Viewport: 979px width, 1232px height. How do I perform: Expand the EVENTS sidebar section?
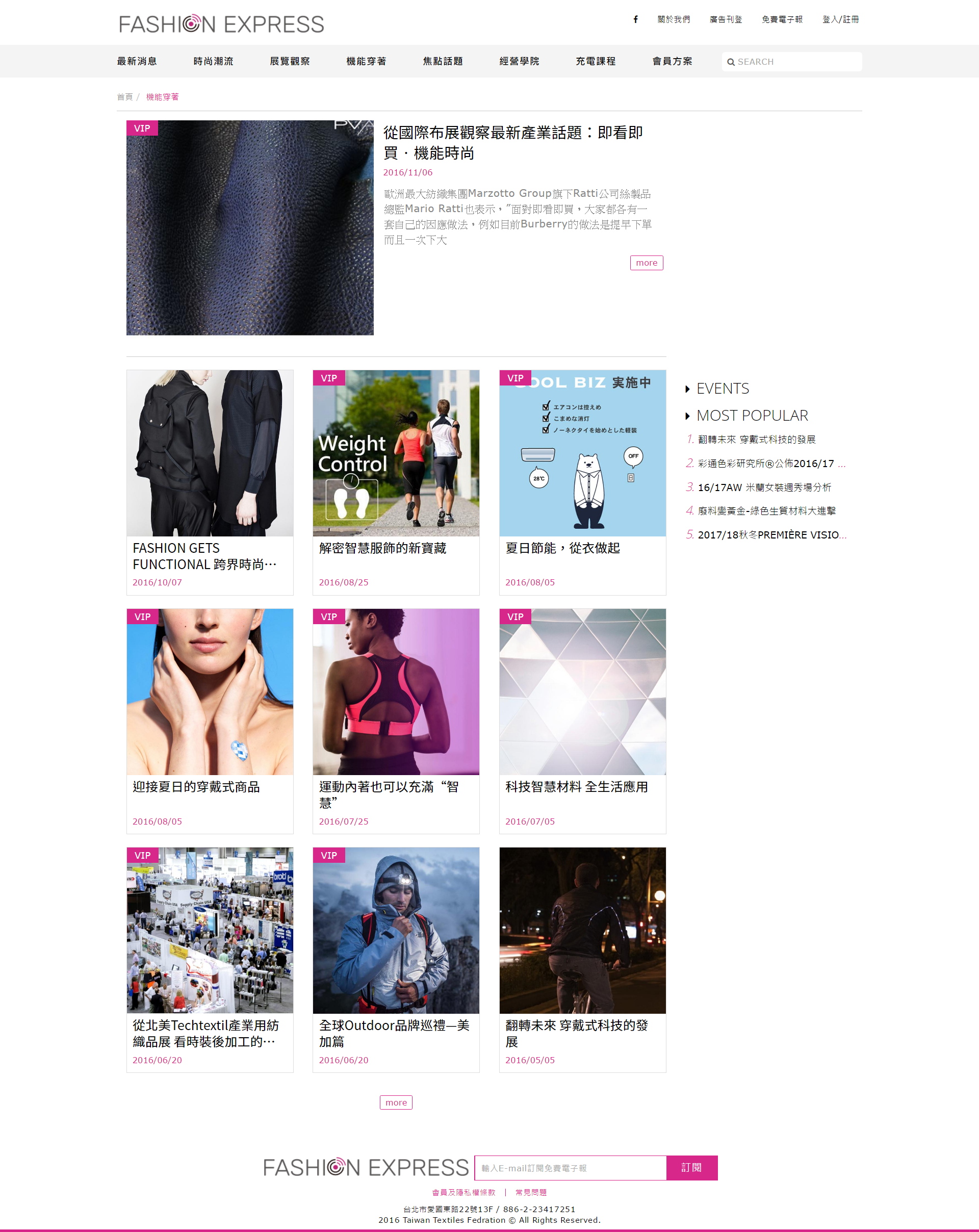pyautogui.click(x=722, y=389)
